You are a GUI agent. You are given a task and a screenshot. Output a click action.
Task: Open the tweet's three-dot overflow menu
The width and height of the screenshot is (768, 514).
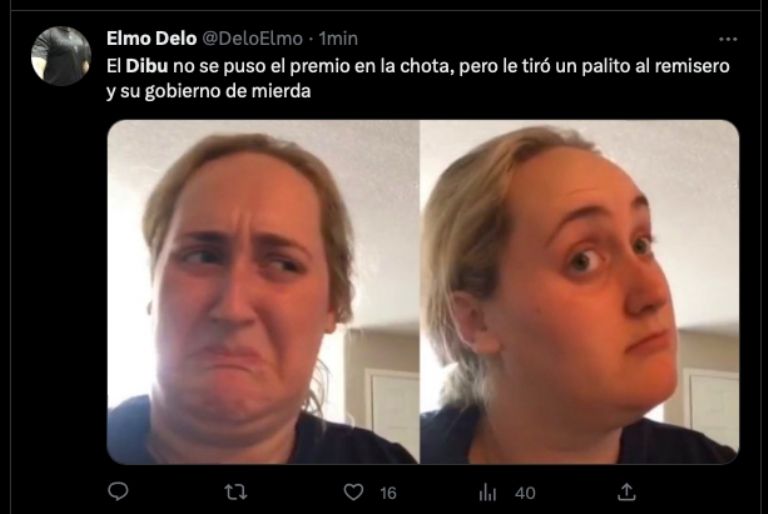click(728, 39)
